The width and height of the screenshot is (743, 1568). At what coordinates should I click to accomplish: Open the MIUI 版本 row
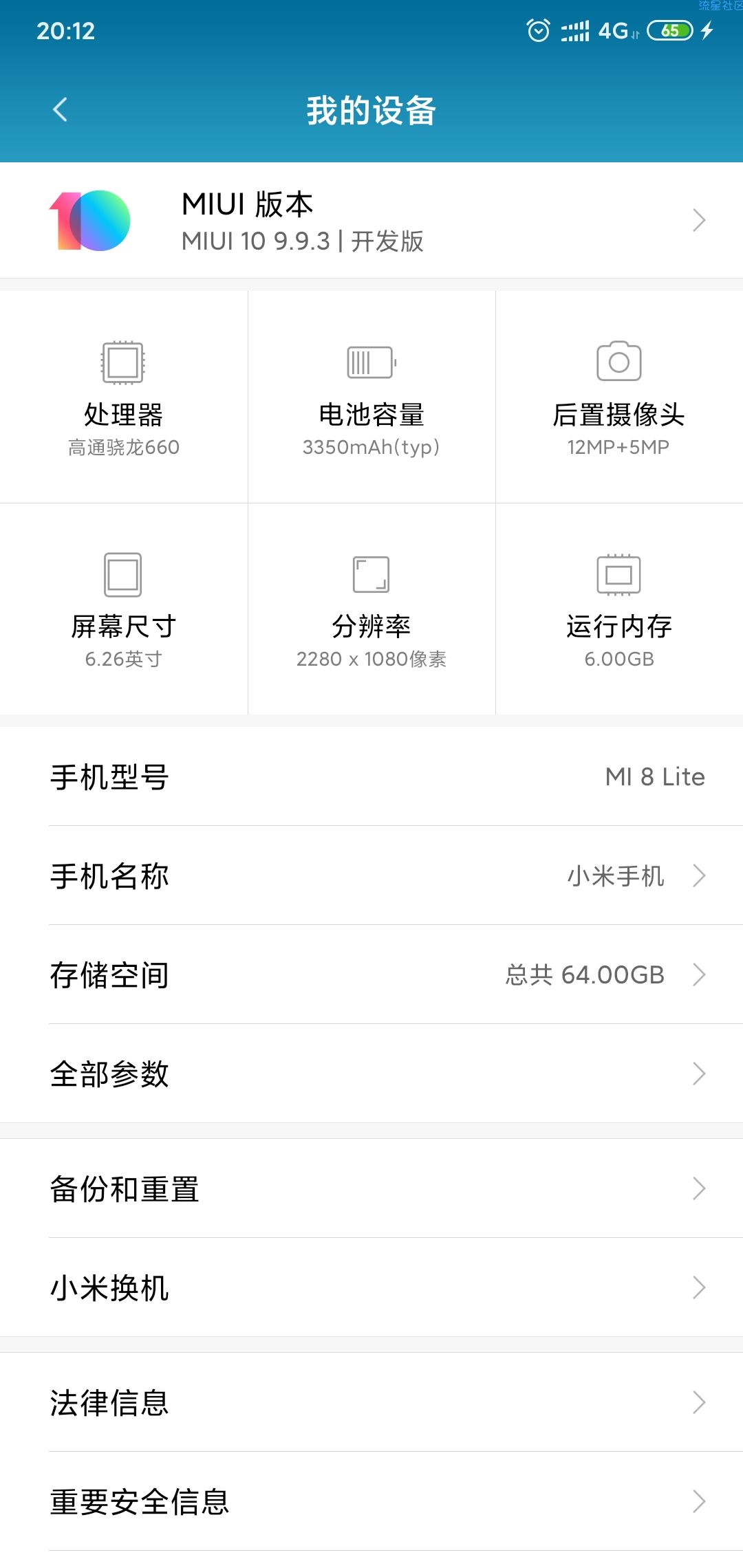coord(371,221)
